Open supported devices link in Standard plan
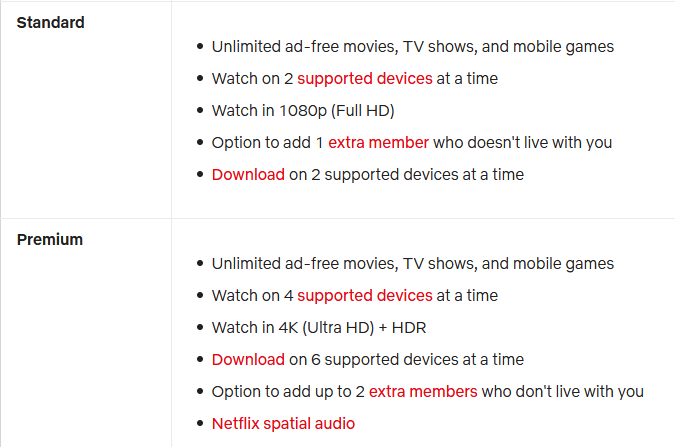 pos(364,78)
